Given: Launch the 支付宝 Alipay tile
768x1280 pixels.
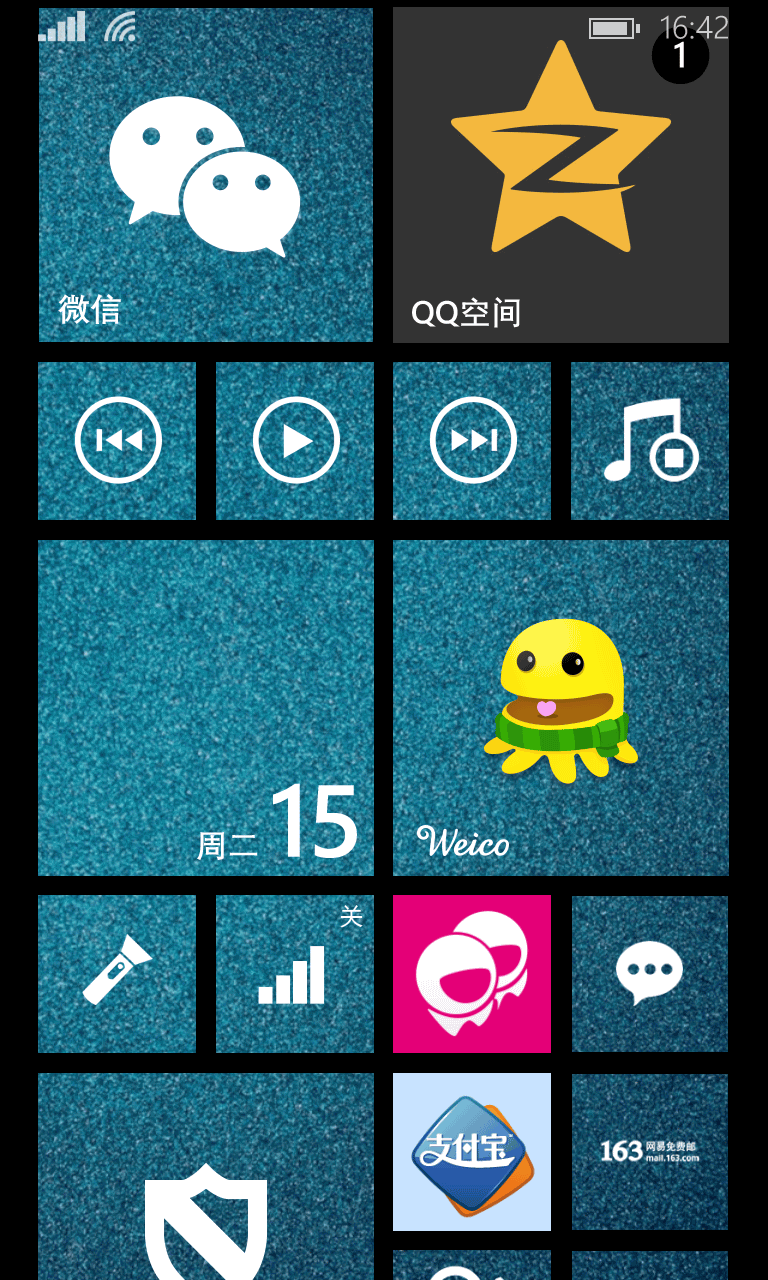Looking at the screenshot, I should click(472, 1152).
